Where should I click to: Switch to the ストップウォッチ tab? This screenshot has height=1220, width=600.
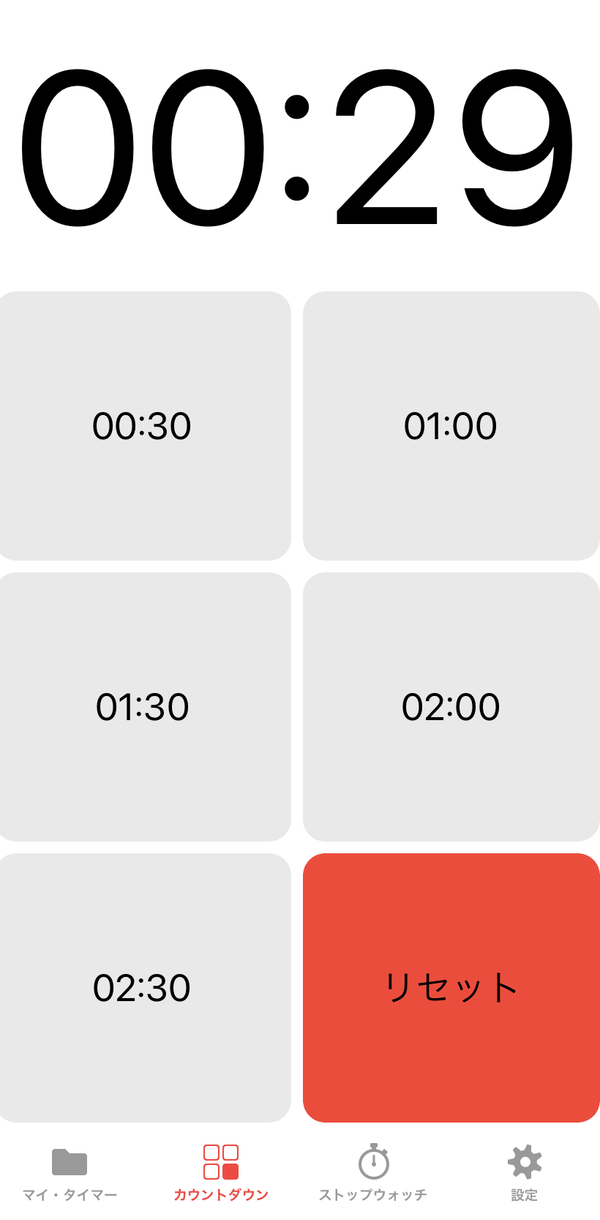click(x=373, y=1174)
